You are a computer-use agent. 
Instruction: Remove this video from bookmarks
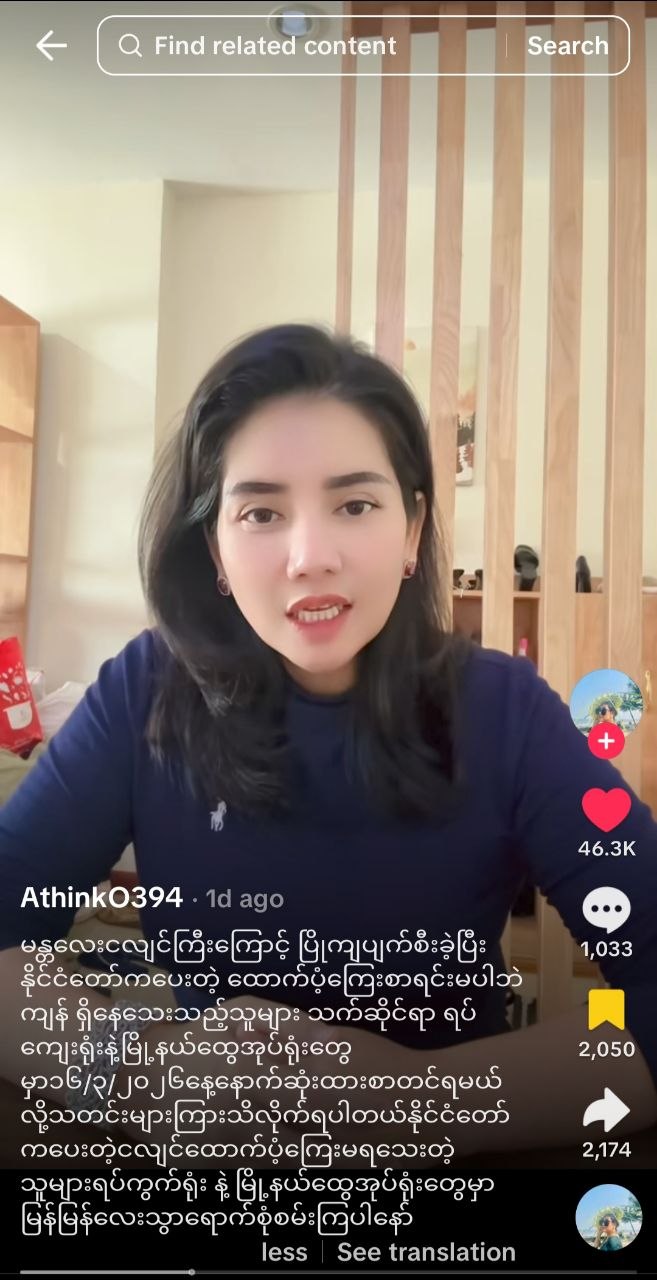point(606,1010)
